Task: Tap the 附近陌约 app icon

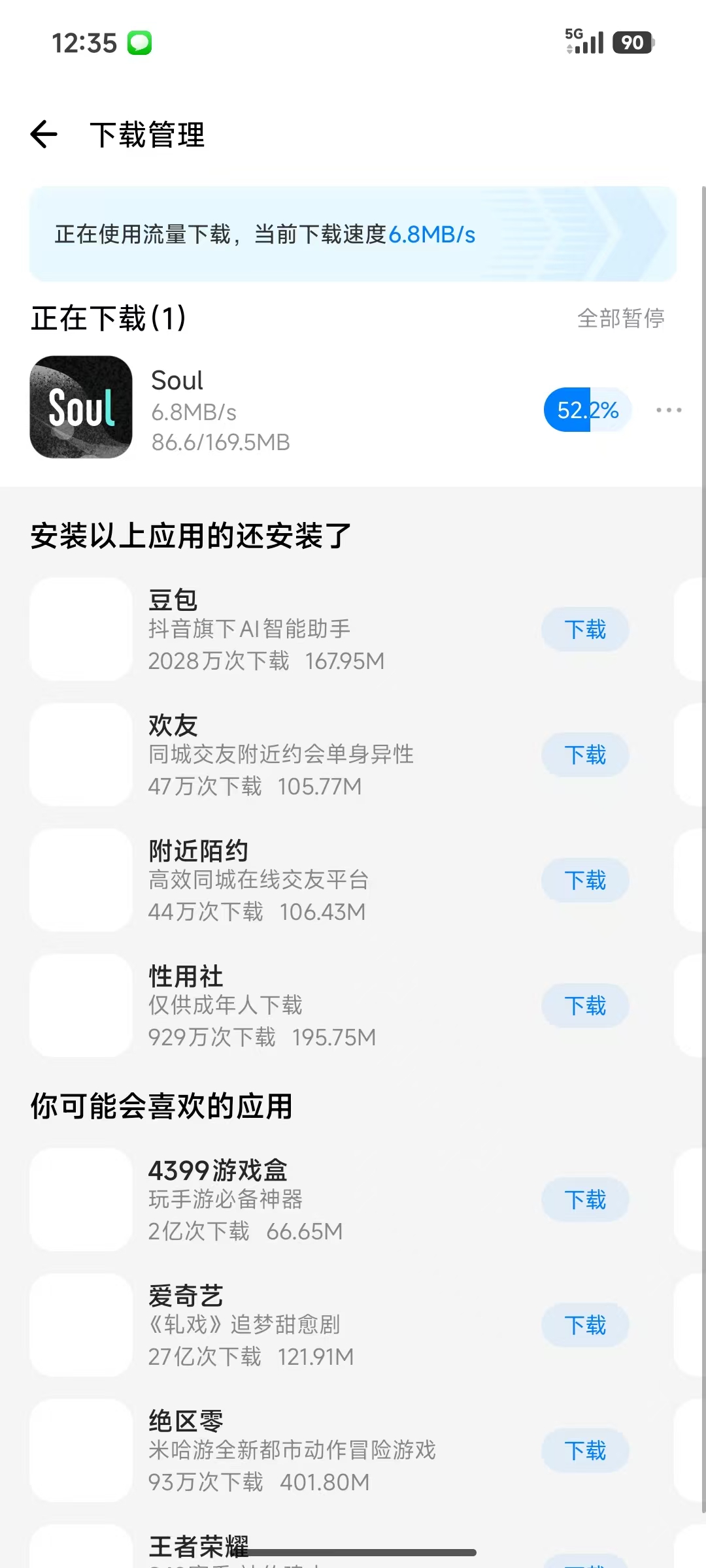Action: pyautogui.click(x=80, y=880)
